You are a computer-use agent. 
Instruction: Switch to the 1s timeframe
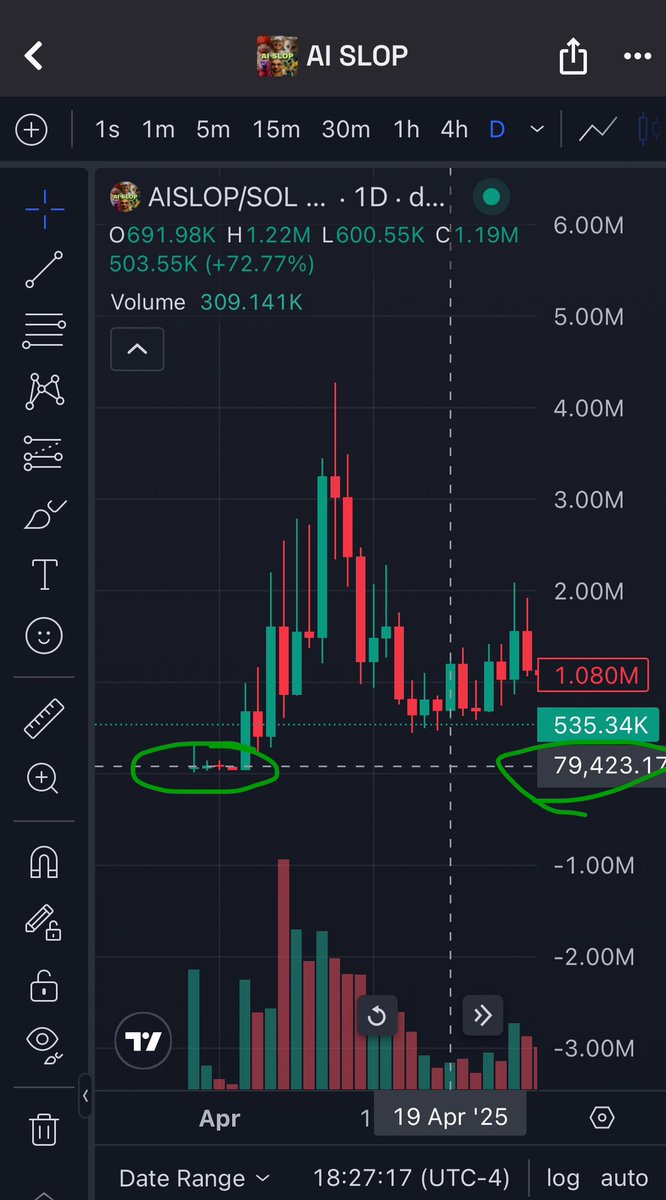point(107,130)
